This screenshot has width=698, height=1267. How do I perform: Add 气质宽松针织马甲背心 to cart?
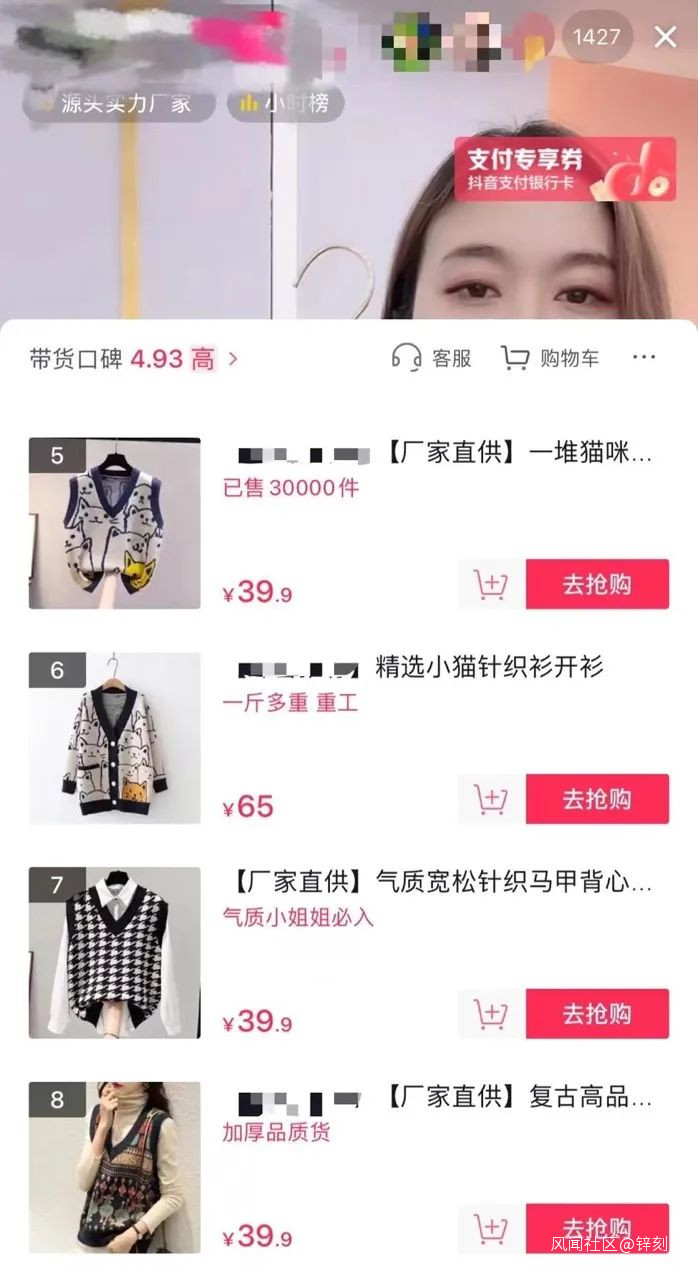tap(491, 1015)
